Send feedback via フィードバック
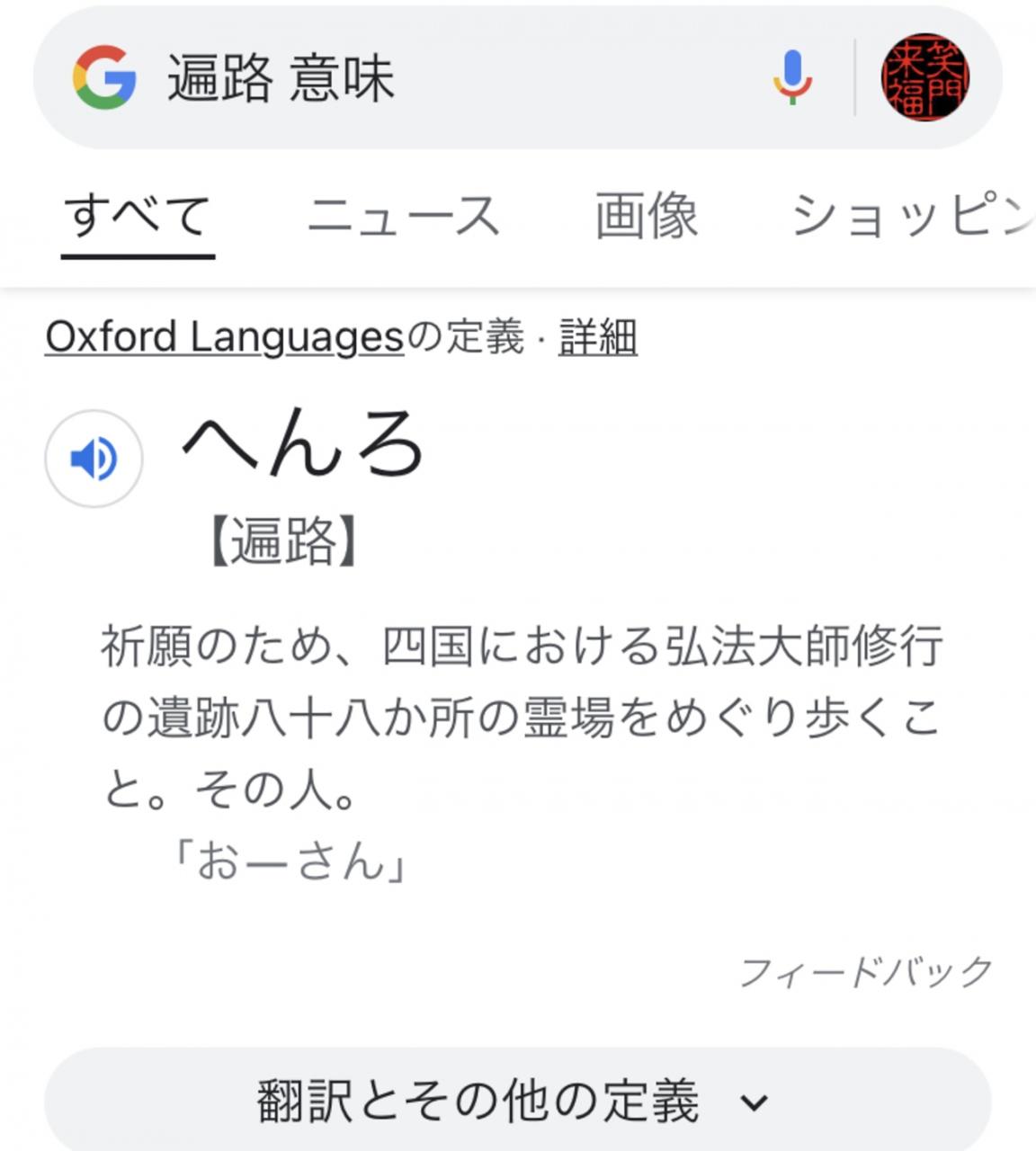 point(865,972)
